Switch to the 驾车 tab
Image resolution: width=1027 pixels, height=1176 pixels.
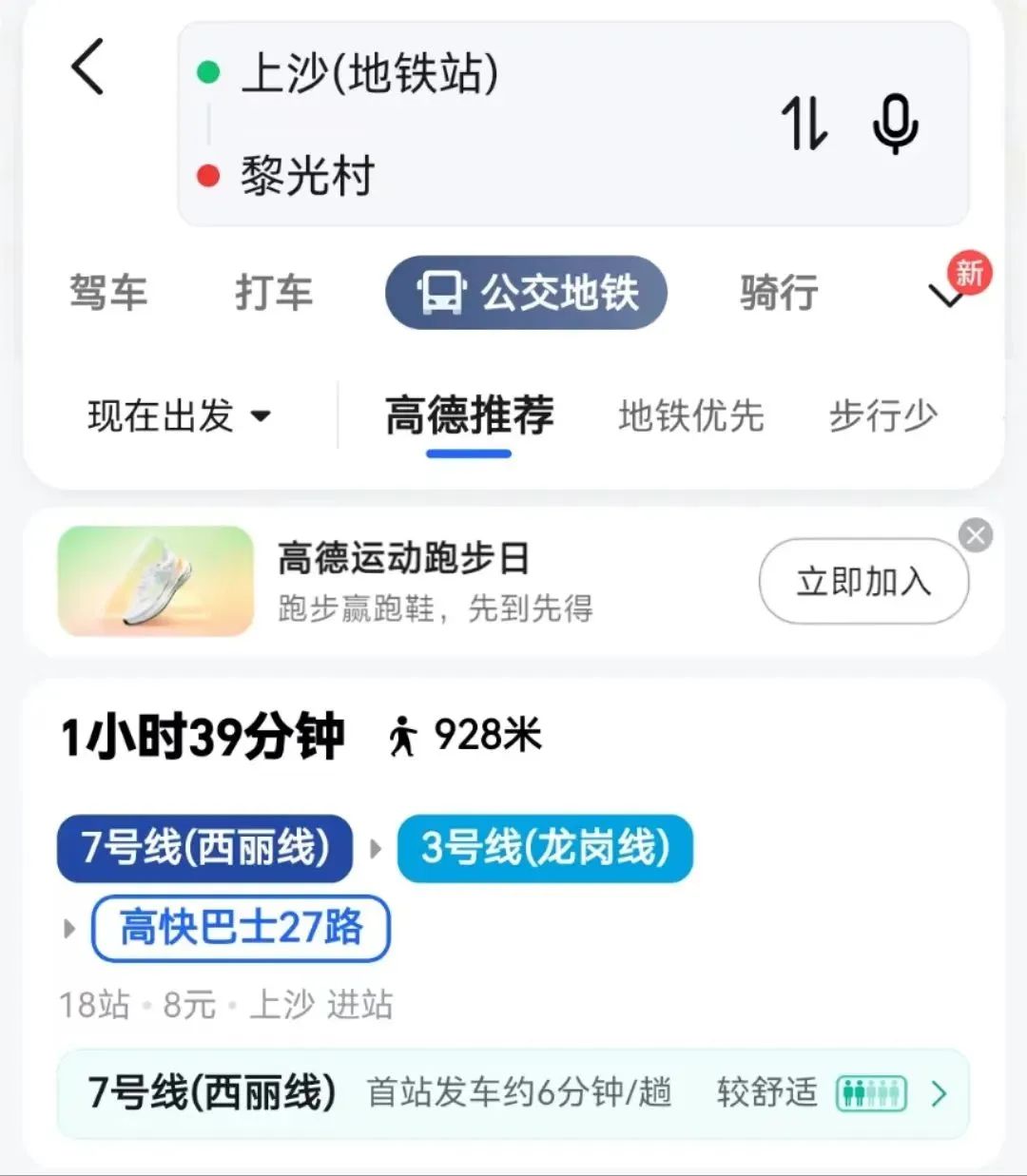tap(108, 292)
